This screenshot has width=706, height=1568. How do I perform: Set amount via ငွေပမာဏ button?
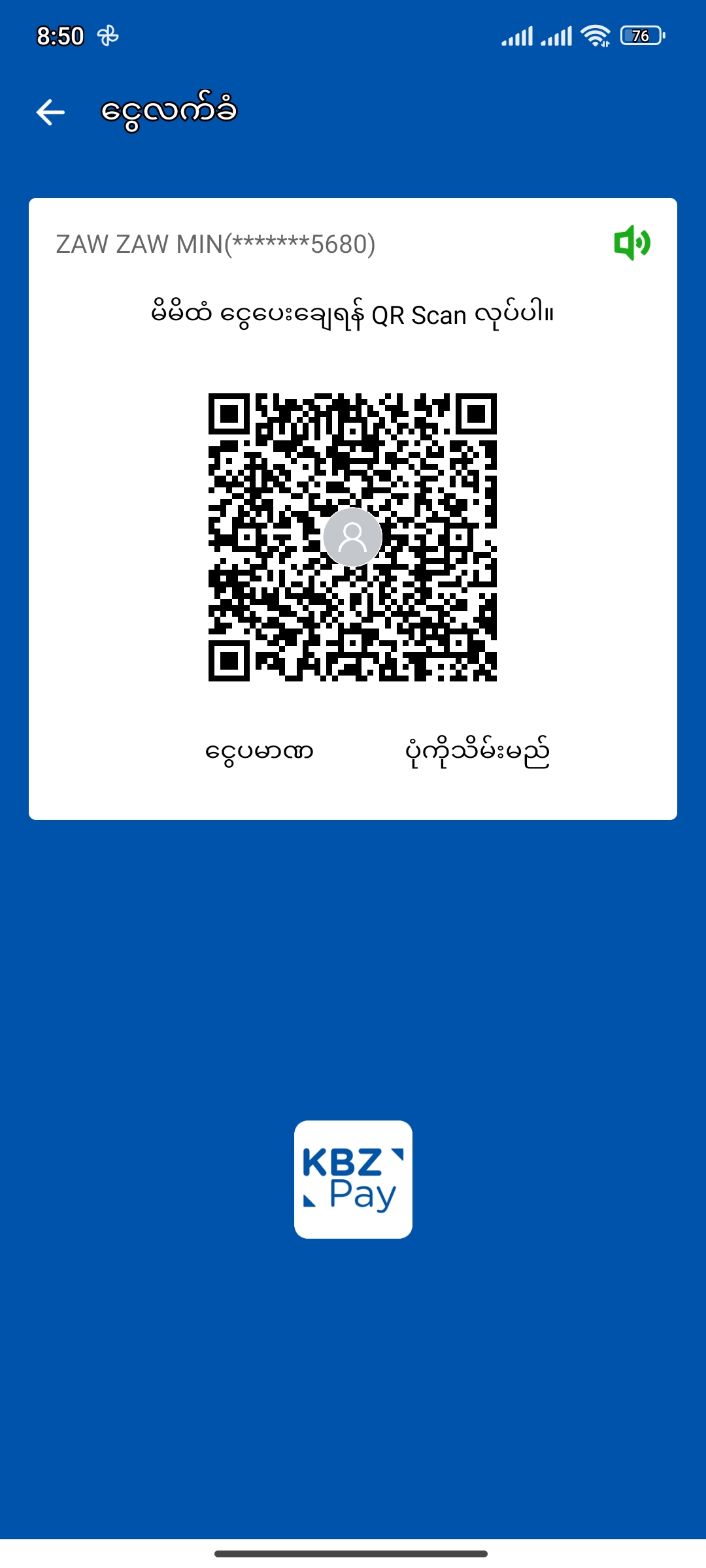(260, 751)
